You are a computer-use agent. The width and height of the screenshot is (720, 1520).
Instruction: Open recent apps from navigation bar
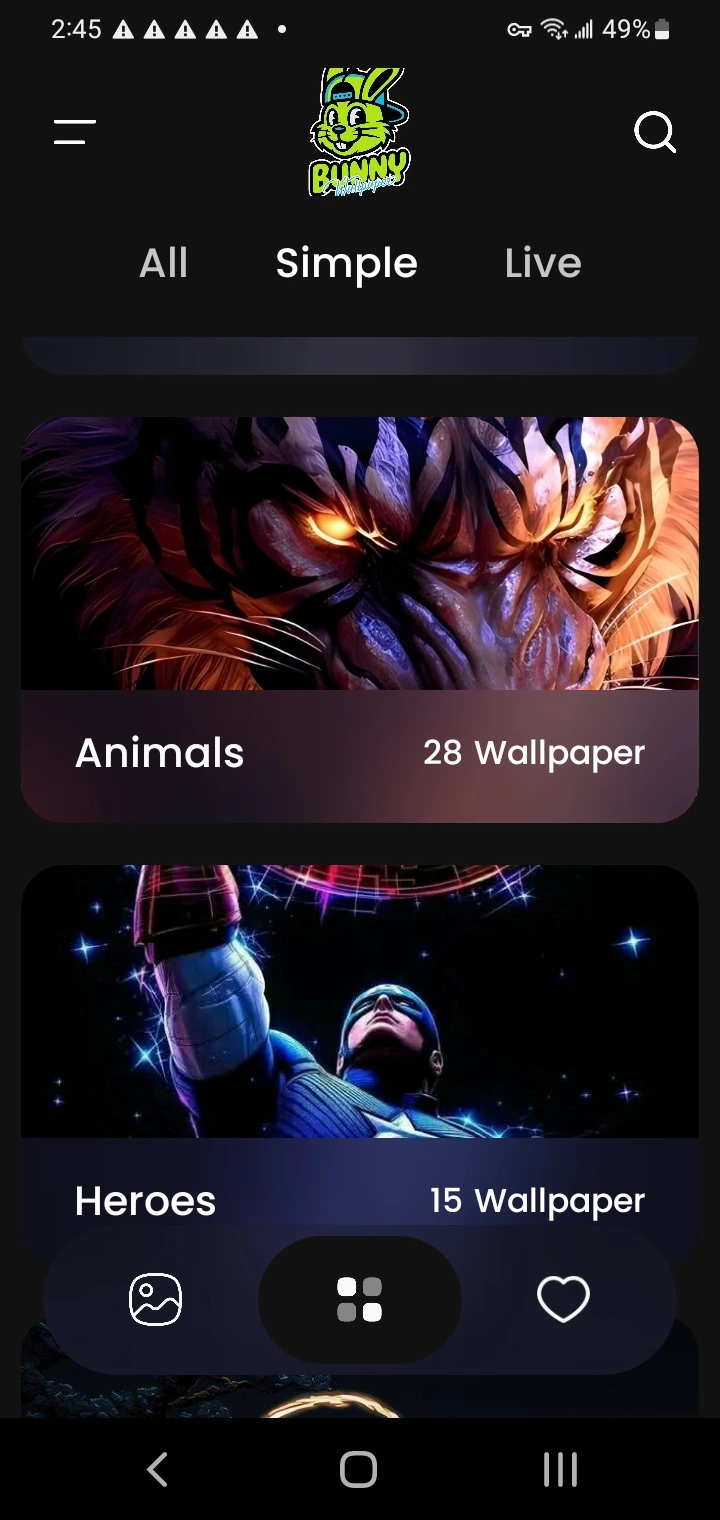(x=560, y=1470)
